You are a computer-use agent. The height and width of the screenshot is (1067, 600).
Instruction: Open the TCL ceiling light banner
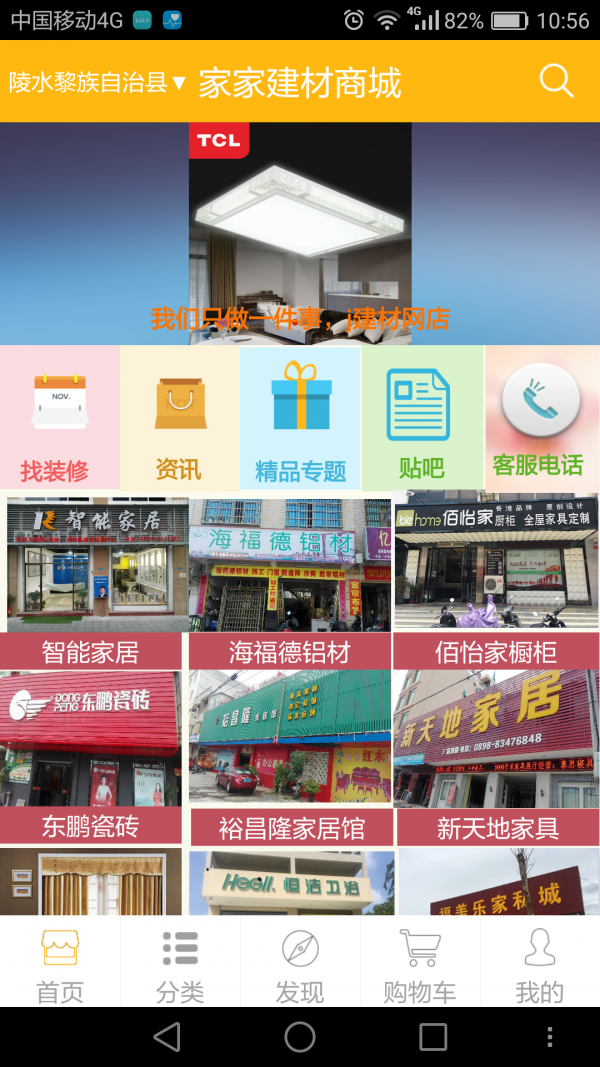300,232
